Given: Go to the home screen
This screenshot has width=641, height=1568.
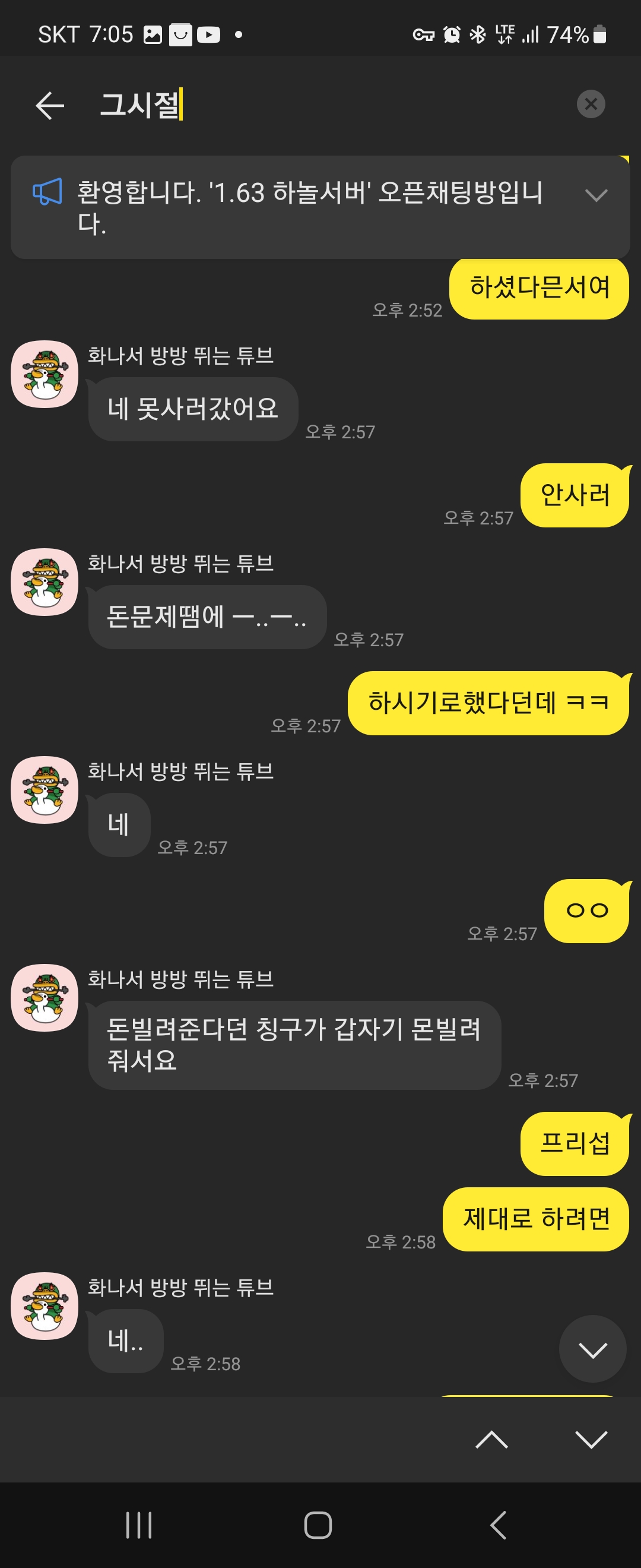Looking at the screenshot, I should click(x=318, y=1525).
